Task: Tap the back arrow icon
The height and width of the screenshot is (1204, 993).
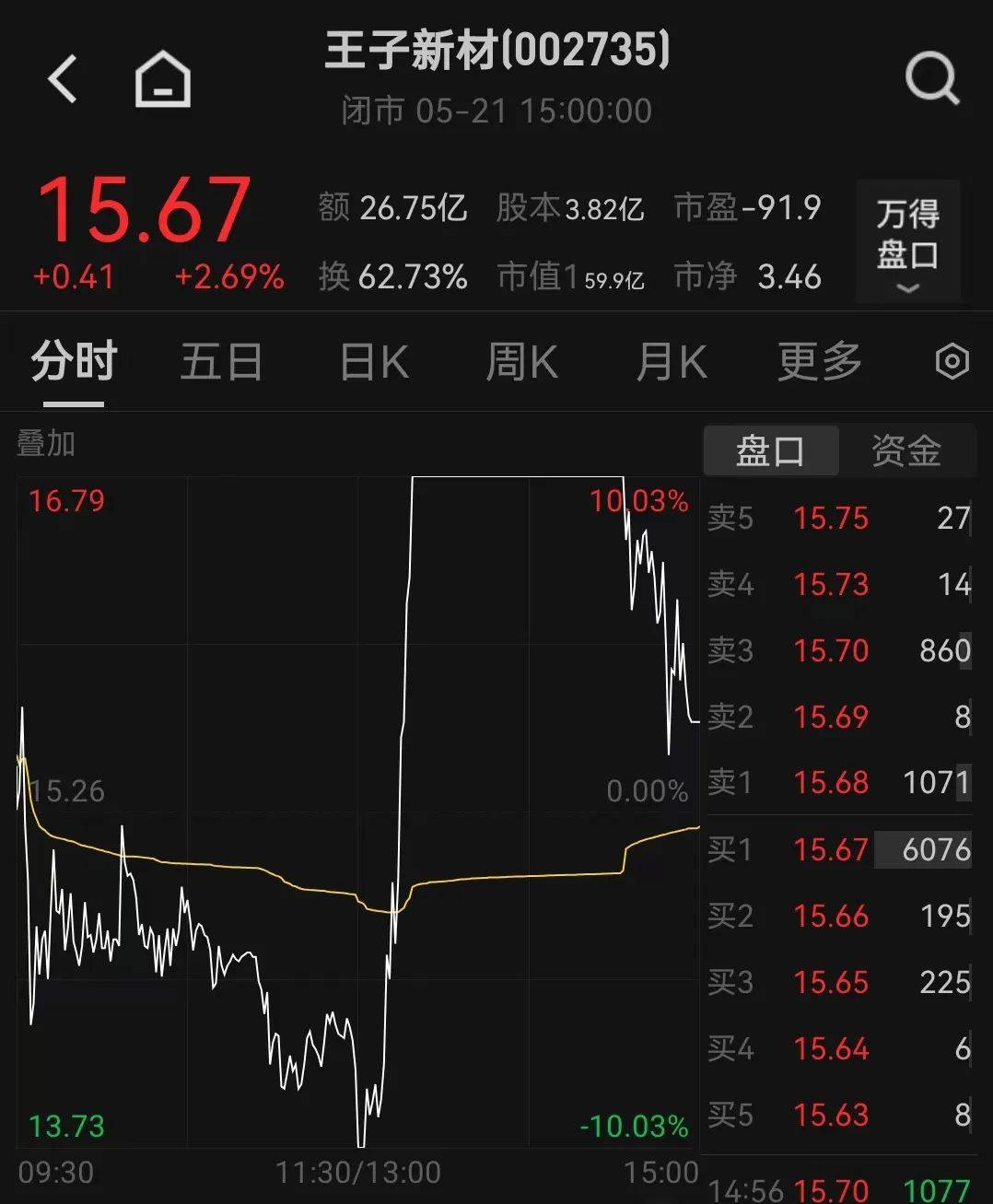Action: pyautogui.click(x=61, y=76)
